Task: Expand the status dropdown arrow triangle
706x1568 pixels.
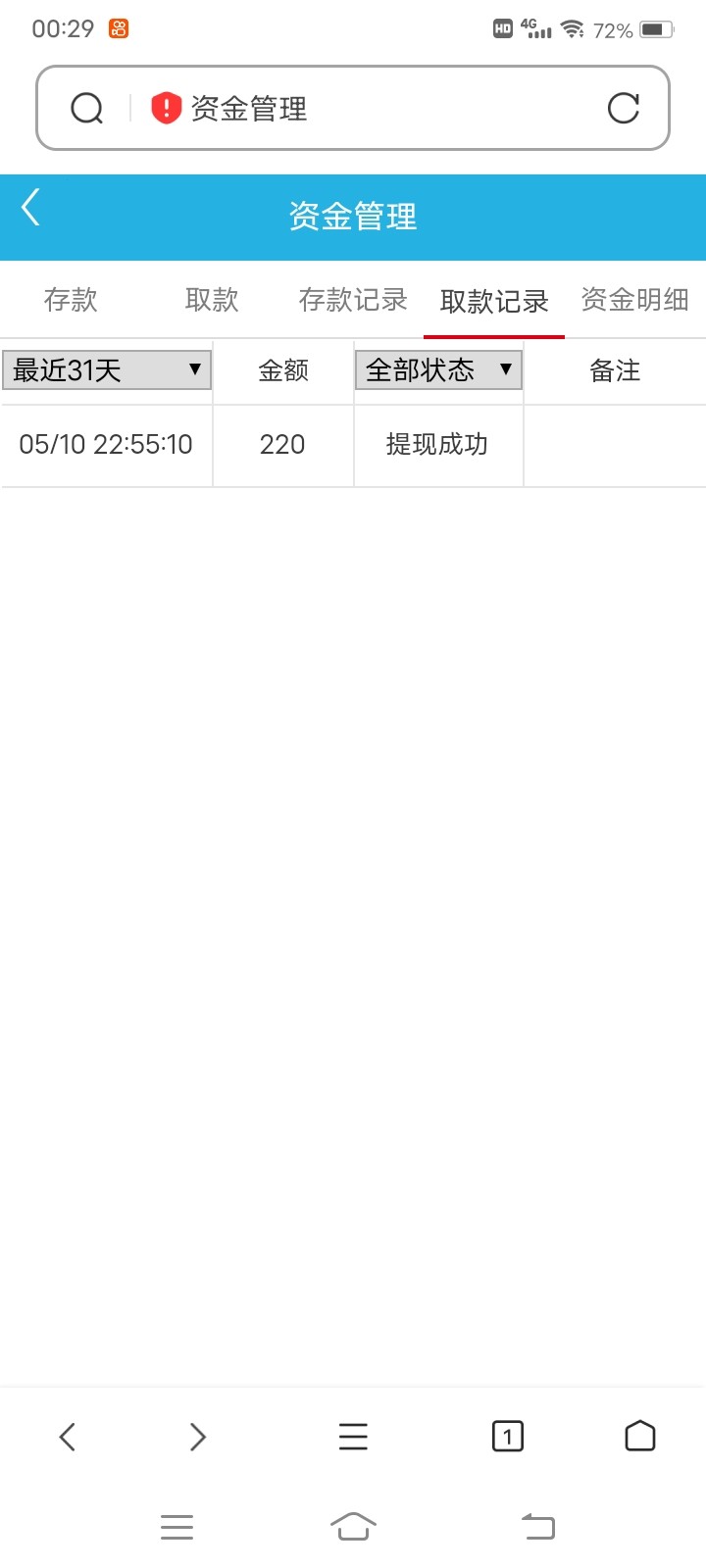Action: click(506, 370)
